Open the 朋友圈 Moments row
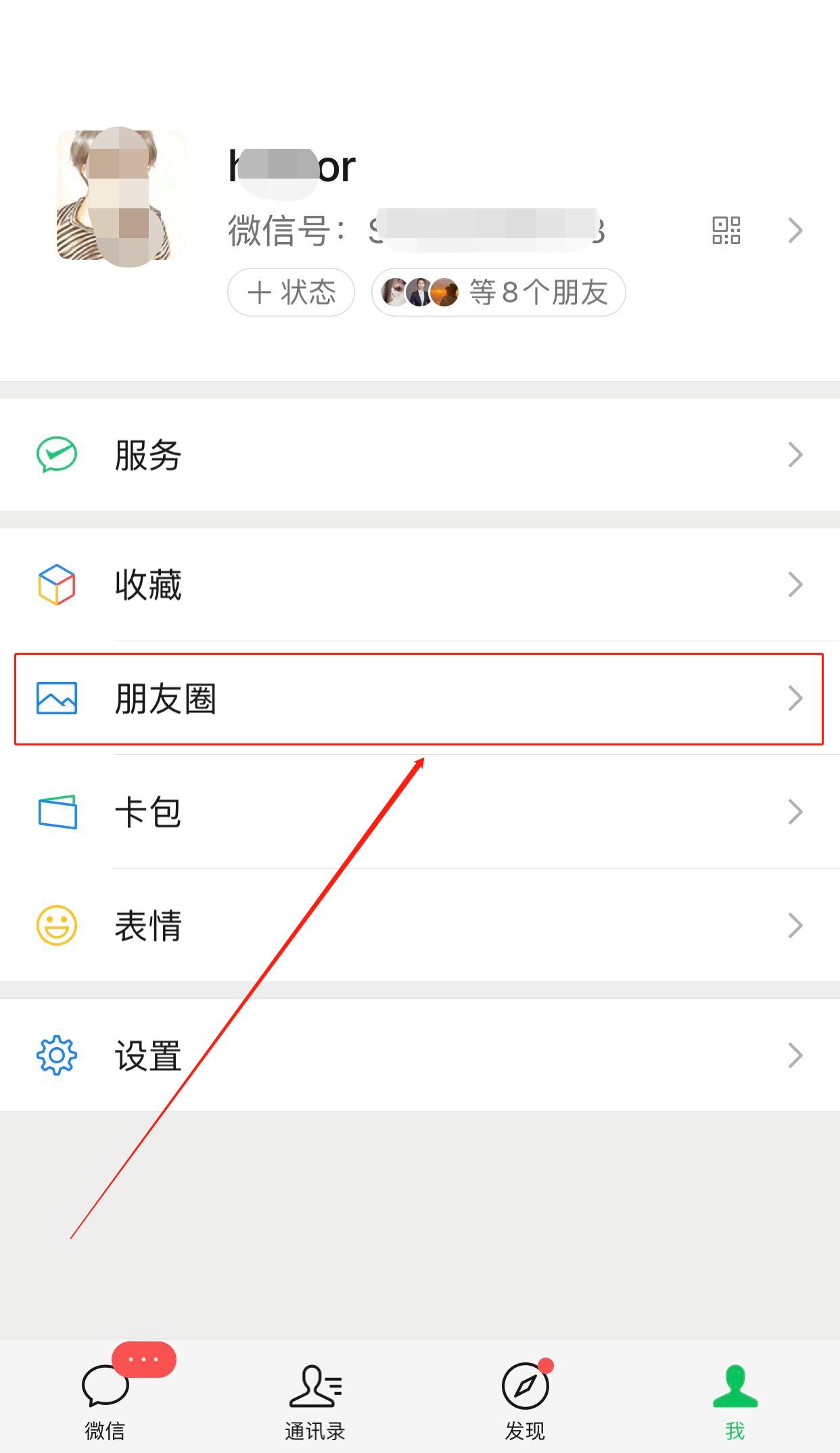Viewport: 840px width, 1453px height. [x=419, y=698]
